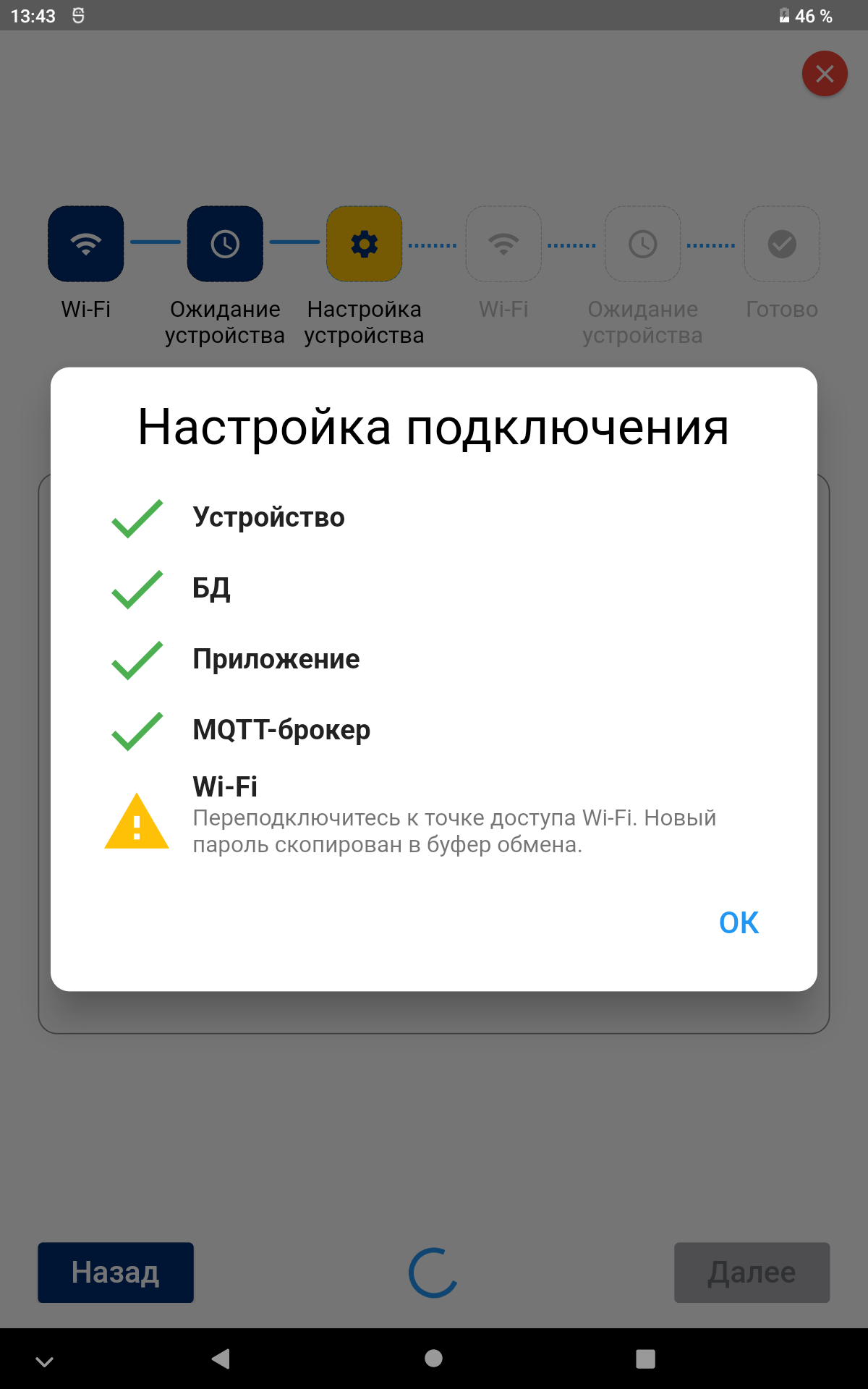Close the setup wizard with the red X

825,74
